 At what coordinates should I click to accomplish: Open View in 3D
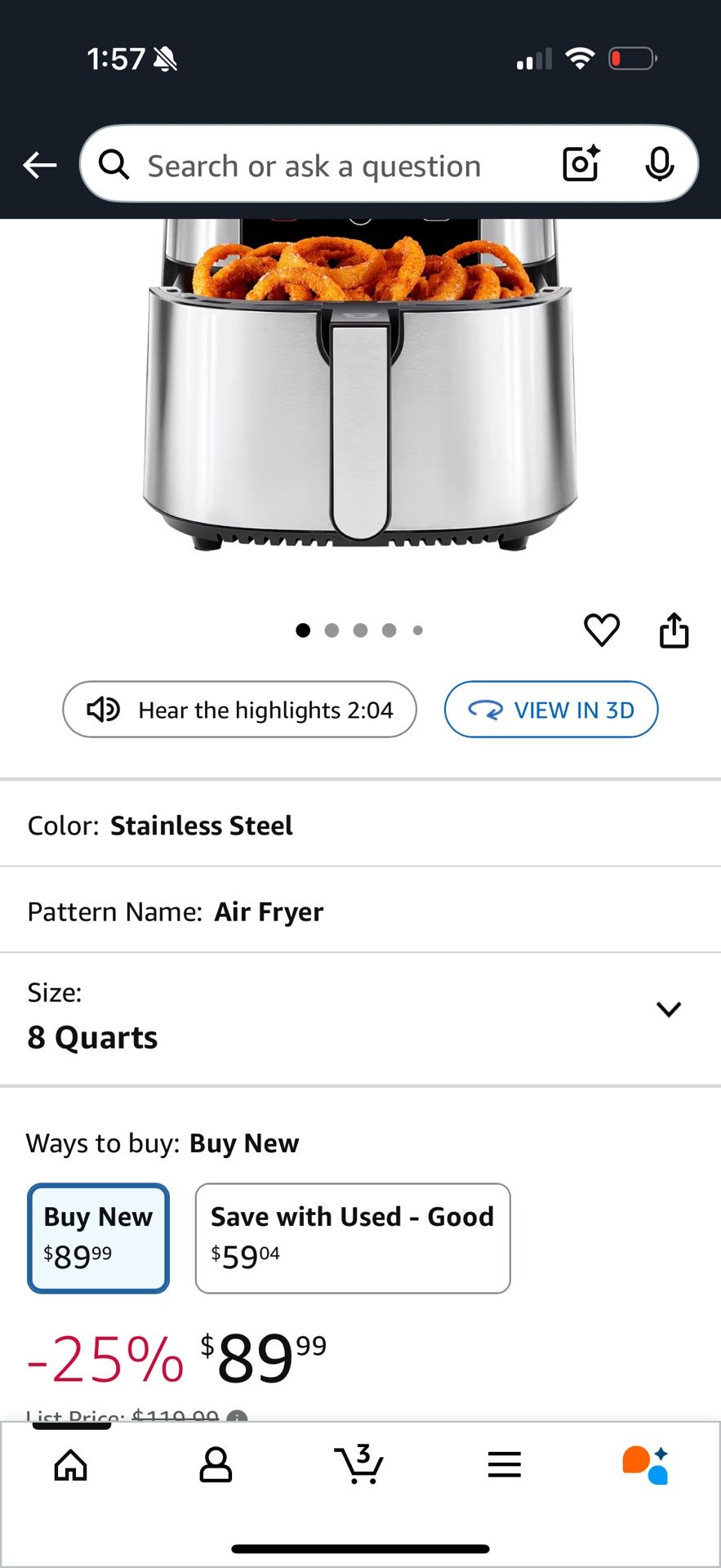point(551,710)
